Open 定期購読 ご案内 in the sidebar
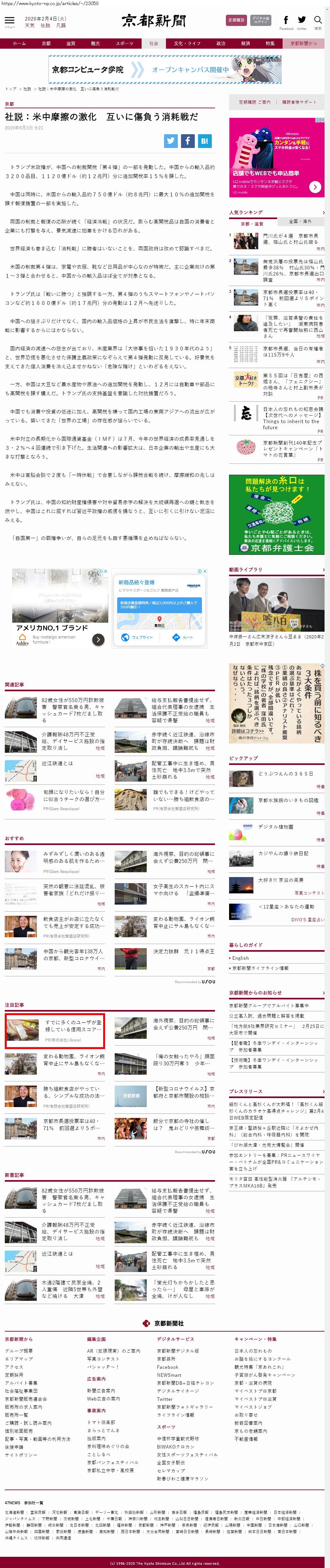Image resolution: width=330 pixels, height=1568 pixels. [254, 102]
